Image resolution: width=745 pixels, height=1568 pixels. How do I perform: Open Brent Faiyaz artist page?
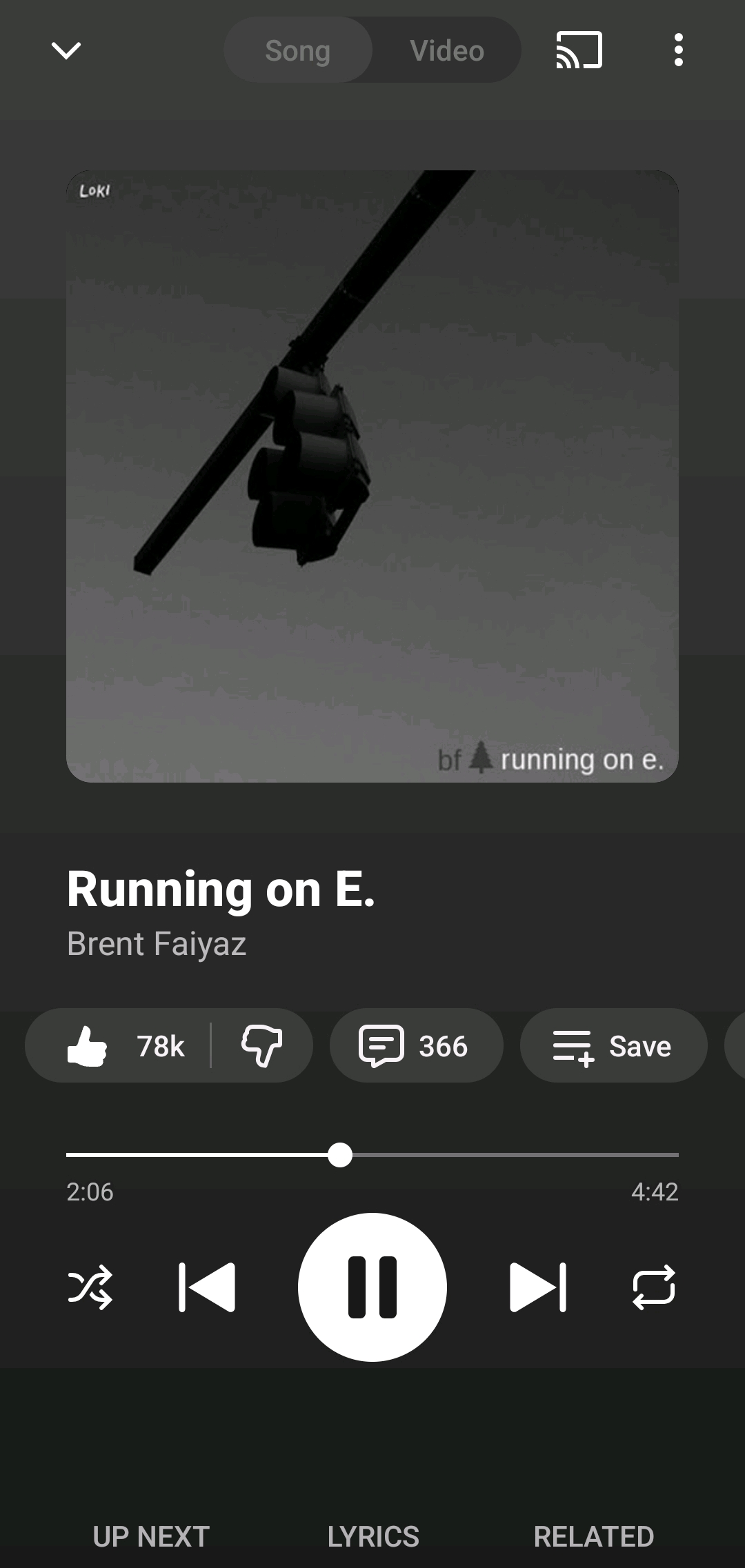click(x=157, y=943)
